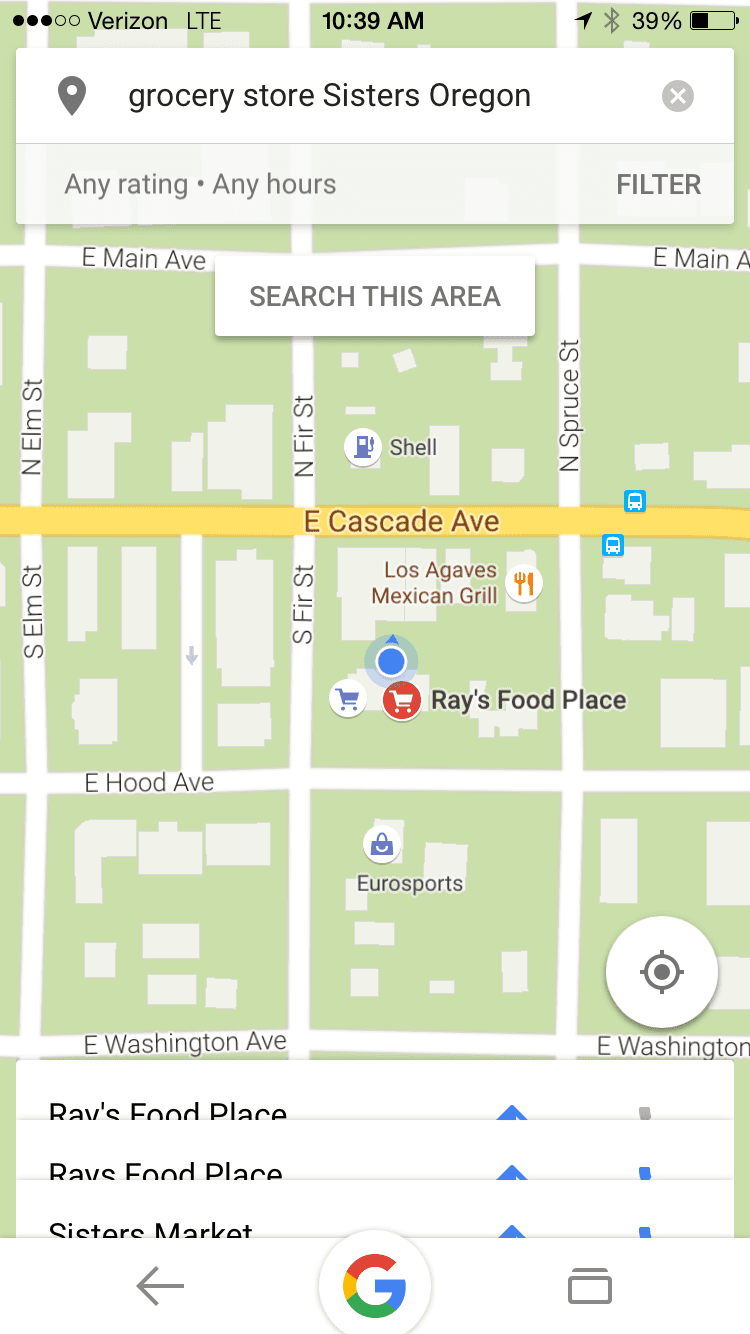750x1334 pixels.
Task: Tap the Google G button
Action: pos(375,1286)
